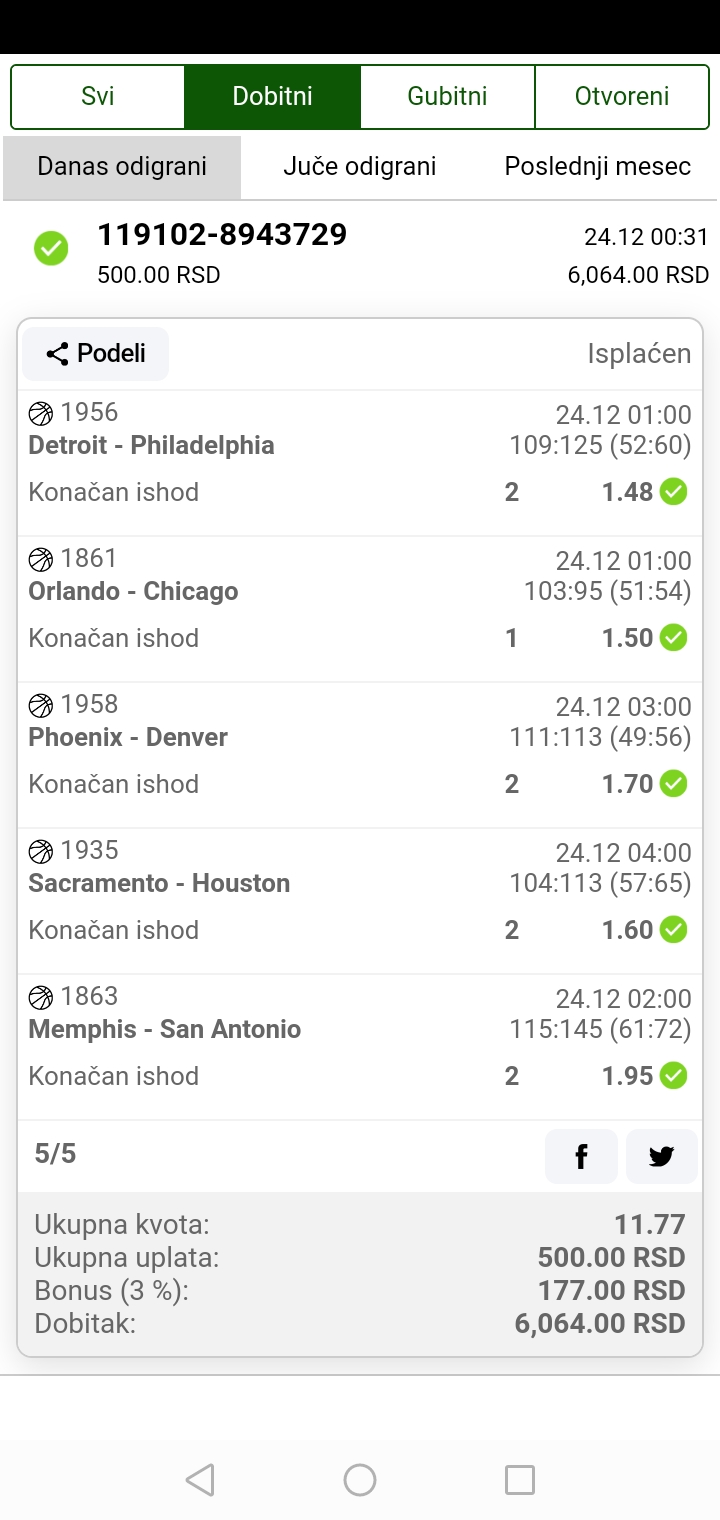
Task: Switch to the Svi tab
Action: pyautogui.click(x=98, y=97)
